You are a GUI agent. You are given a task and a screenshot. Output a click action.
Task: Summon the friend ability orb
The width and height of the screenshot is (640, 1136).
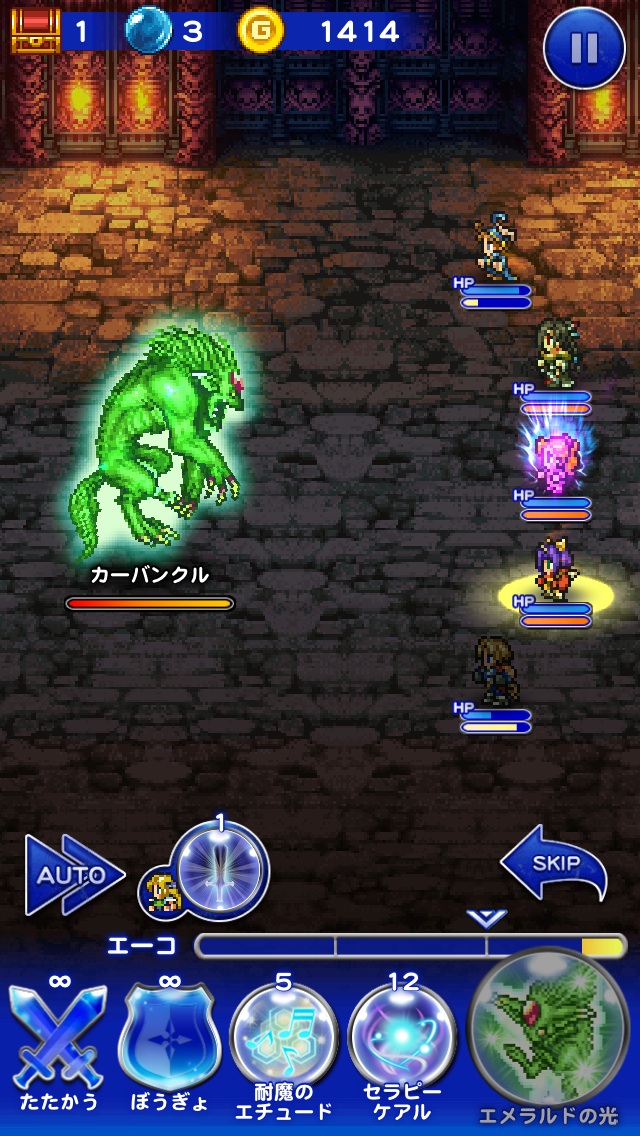(218, 870)
